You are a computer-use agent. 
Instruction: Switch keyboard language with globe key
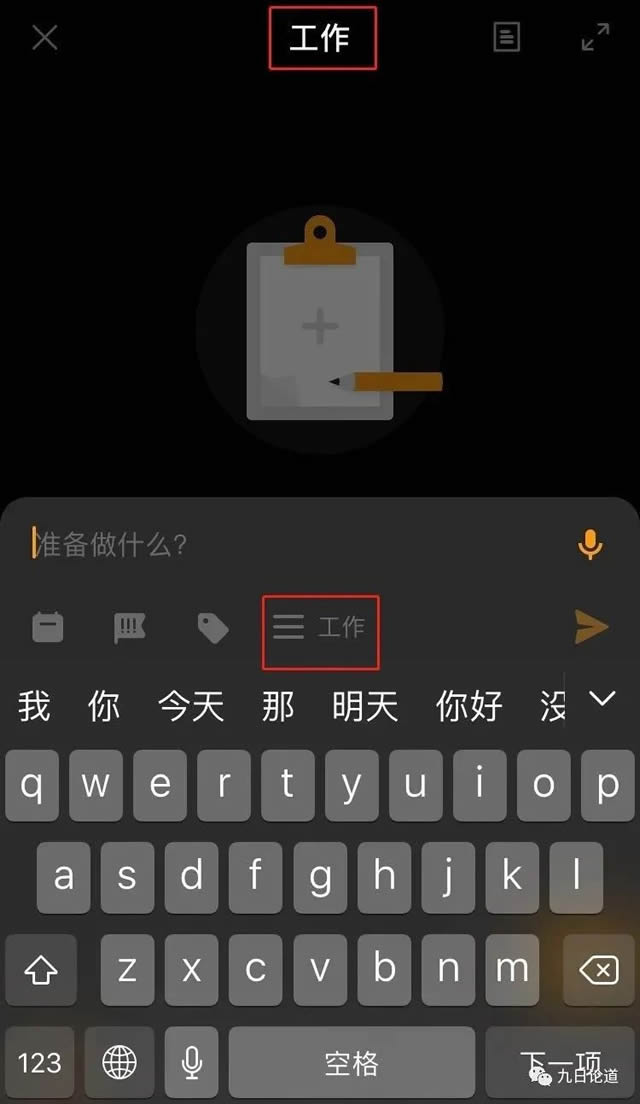pyautogui.click(x=119, y=1062)
